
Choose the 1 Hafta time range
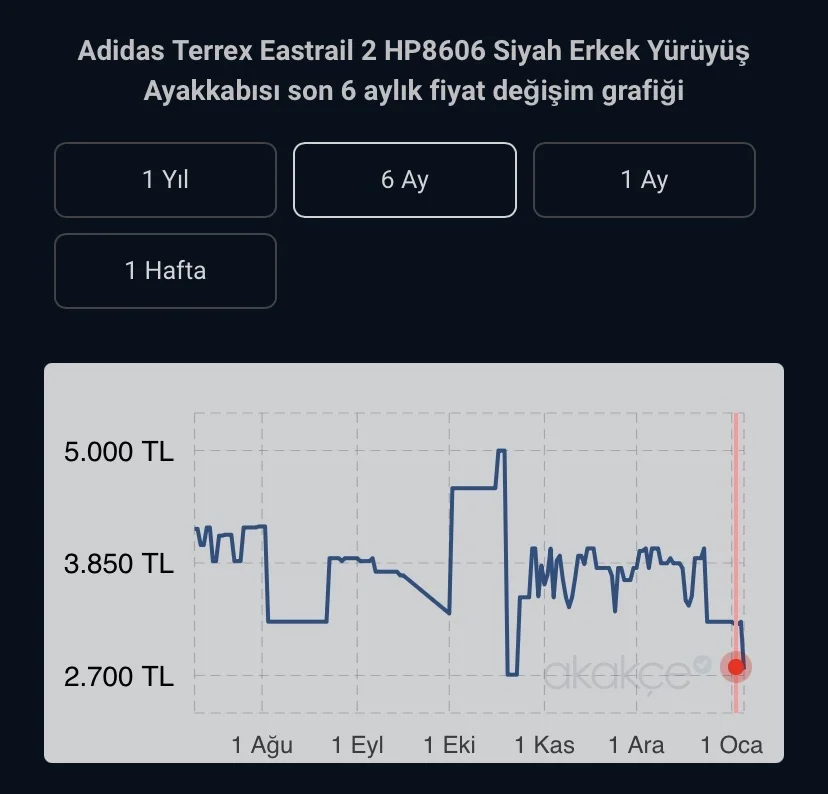(x=165, y=271)
